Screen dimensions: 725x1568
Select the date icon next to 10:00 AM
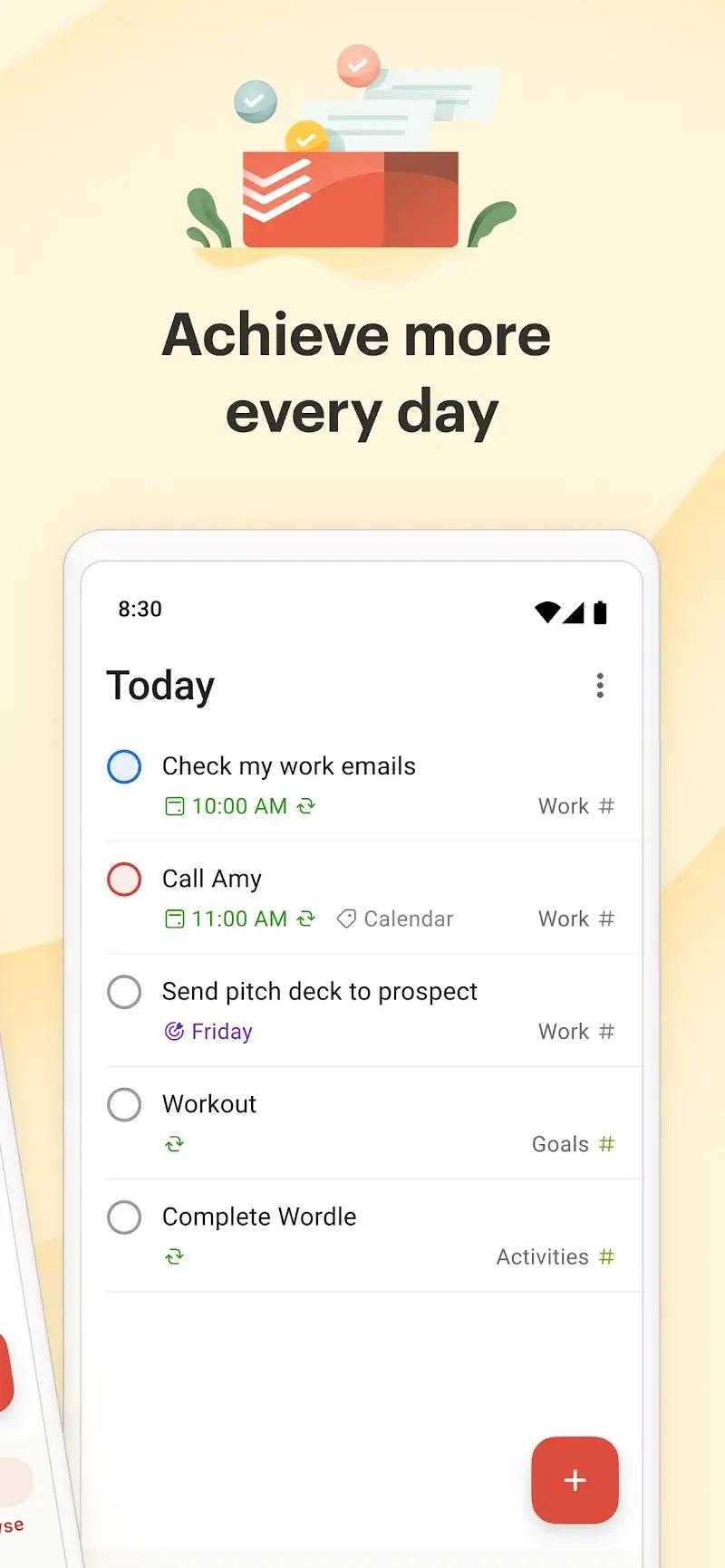coord(175,806)
